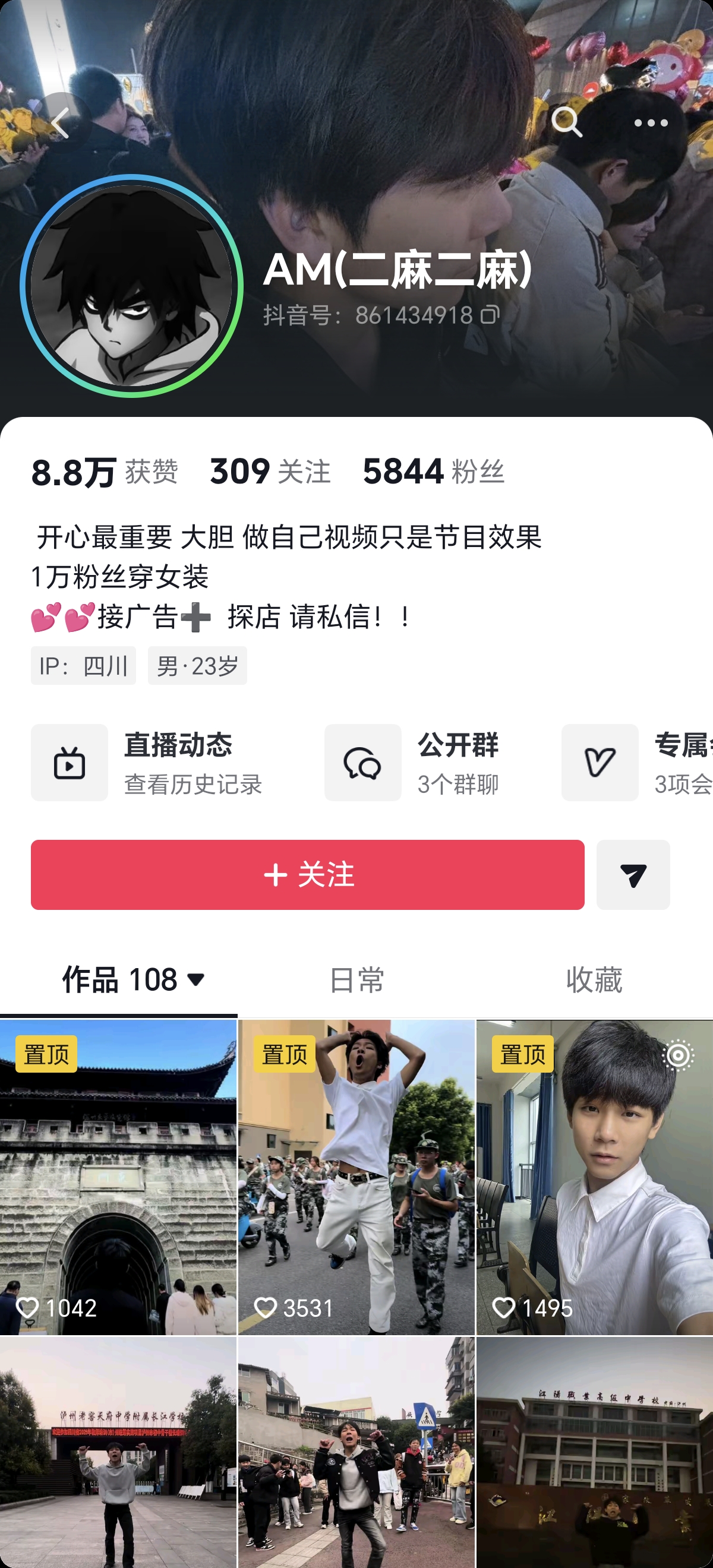The height and width of the screenshot is (1568, 713).
Task: Switch to the 收藏 tab
Action: [594, 980]
